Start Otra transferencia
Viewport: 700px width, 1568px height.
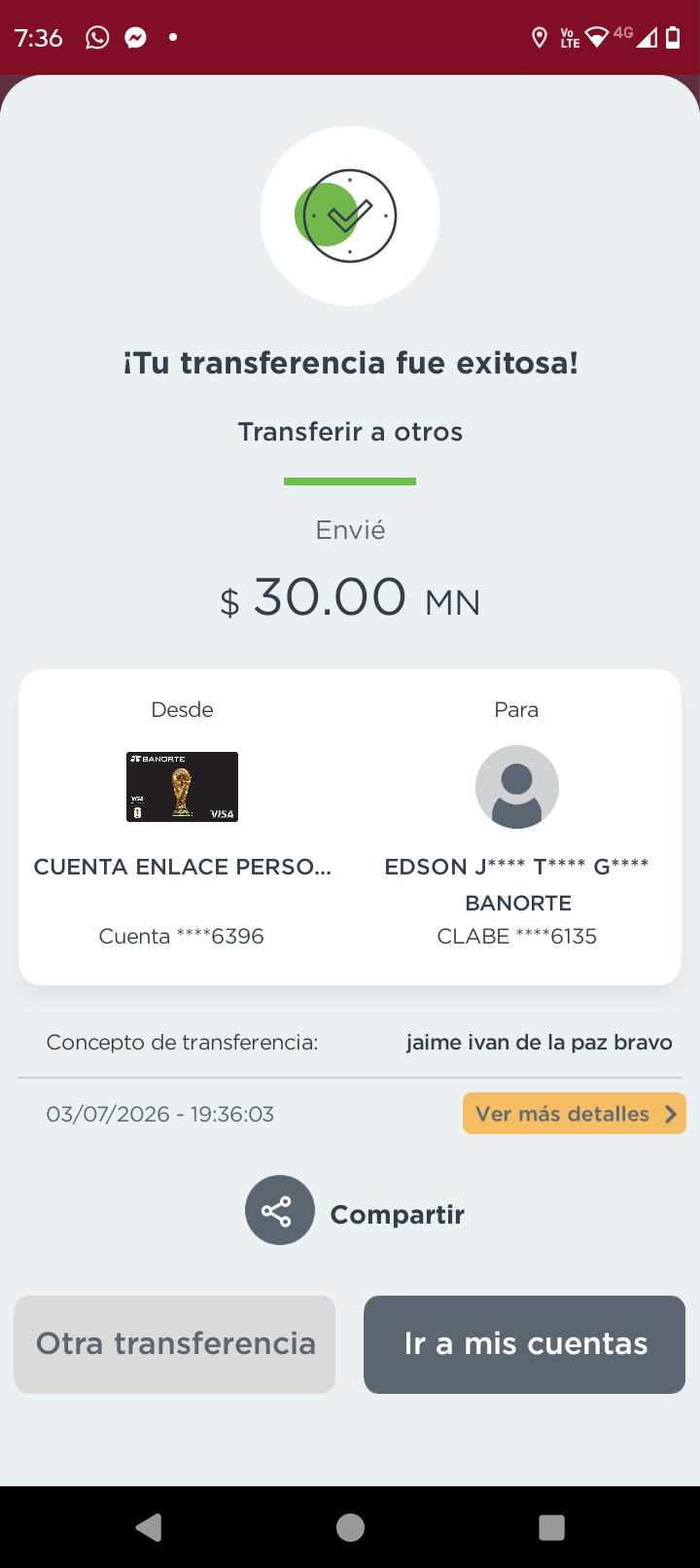[x=175, y=1344]
